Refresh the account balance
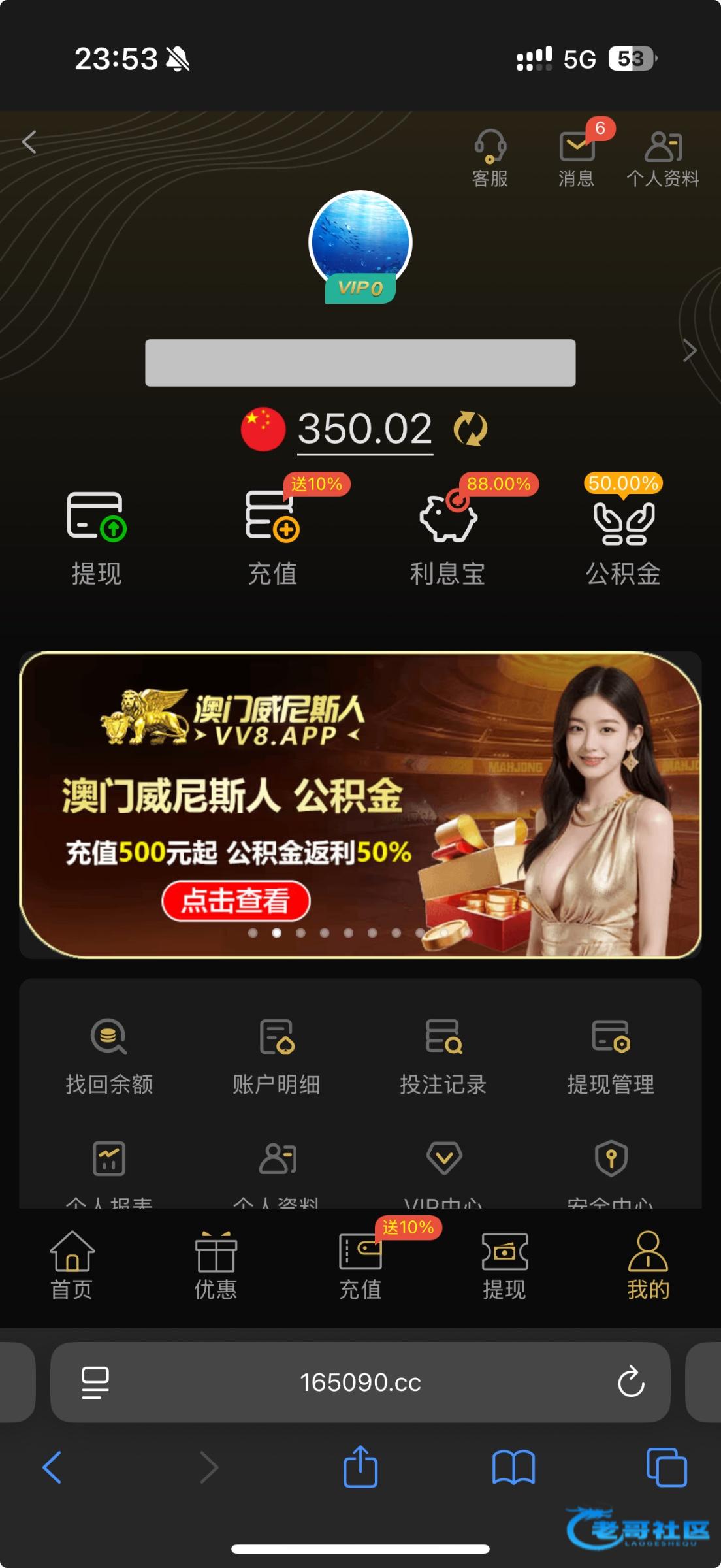Screen dimensions: 721x1568 470,429
